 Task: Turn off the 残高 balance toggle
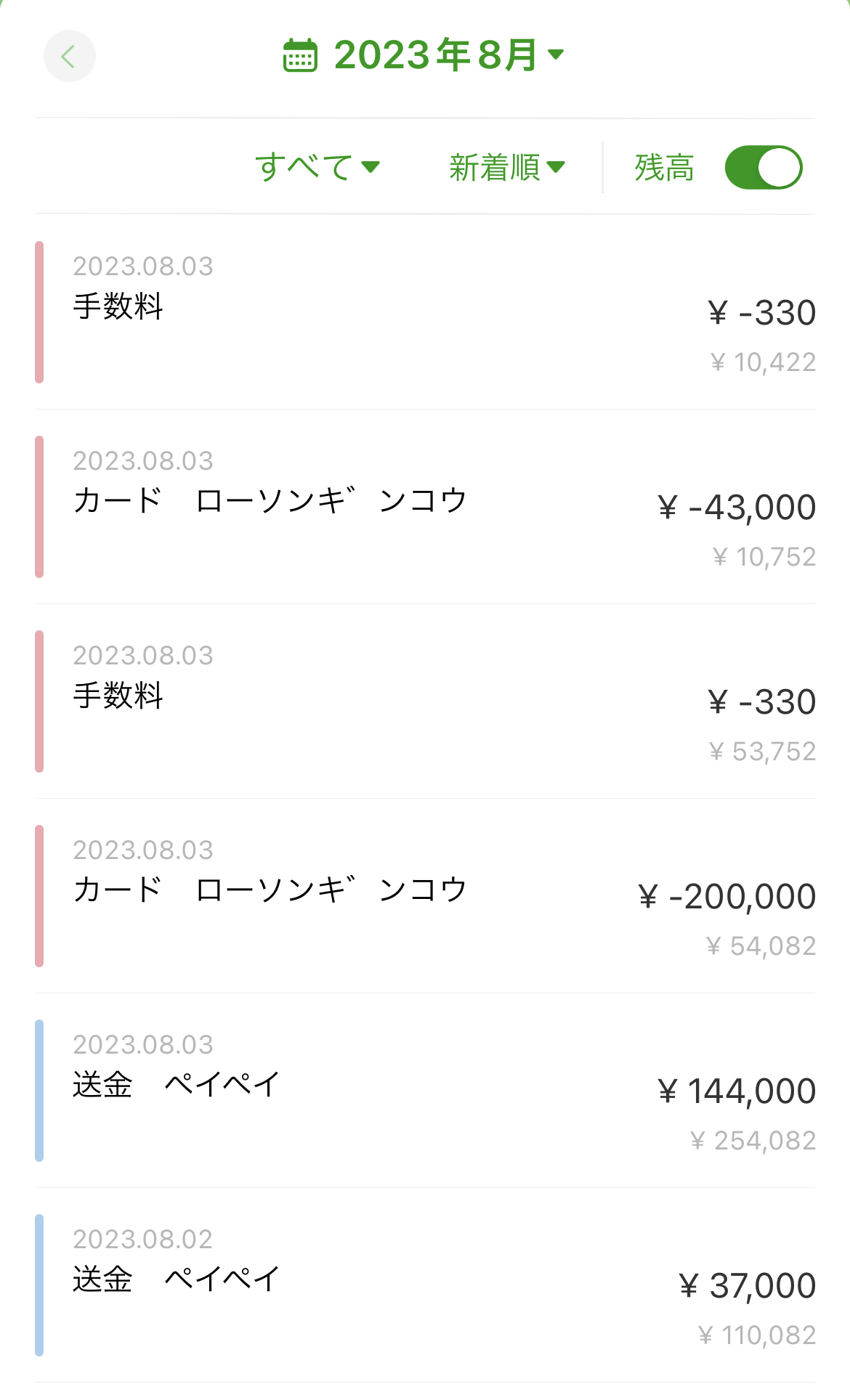tap(764, 167)
